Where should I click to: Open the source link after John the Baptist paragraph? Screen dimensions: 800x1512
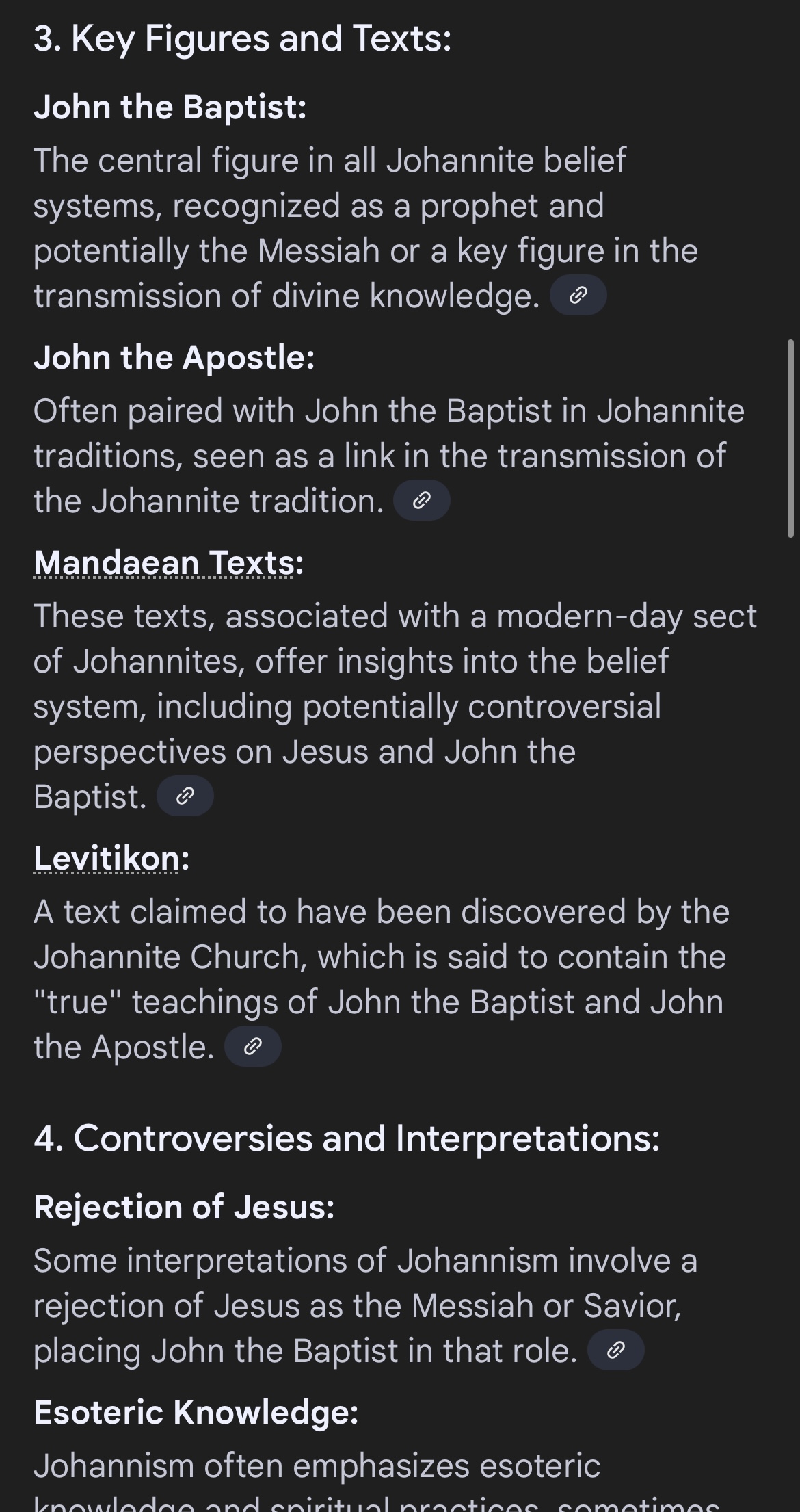(578, 295)
